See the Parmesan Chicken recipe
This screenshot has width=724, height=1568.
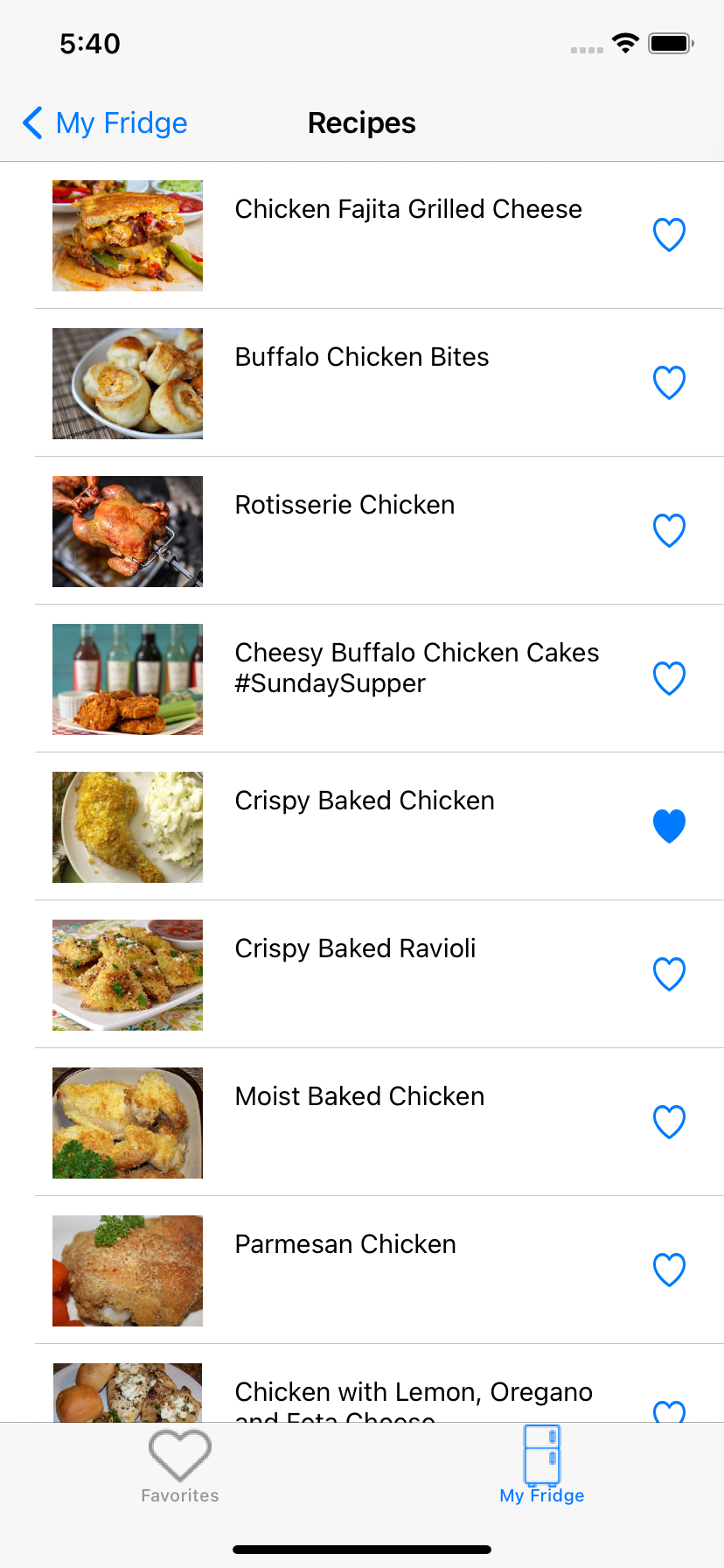(x=345, y=1245)
